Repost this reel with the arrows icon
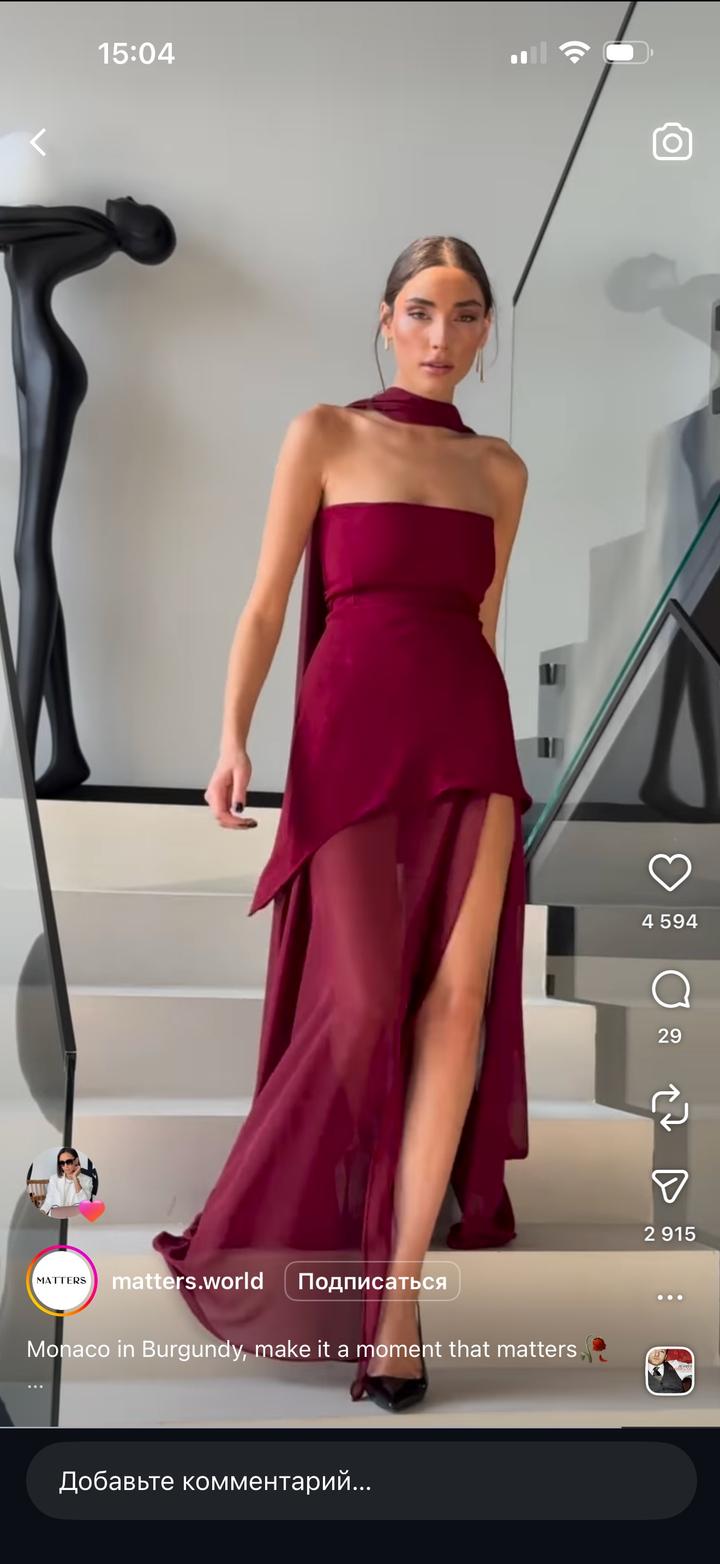 point(670,1108)
